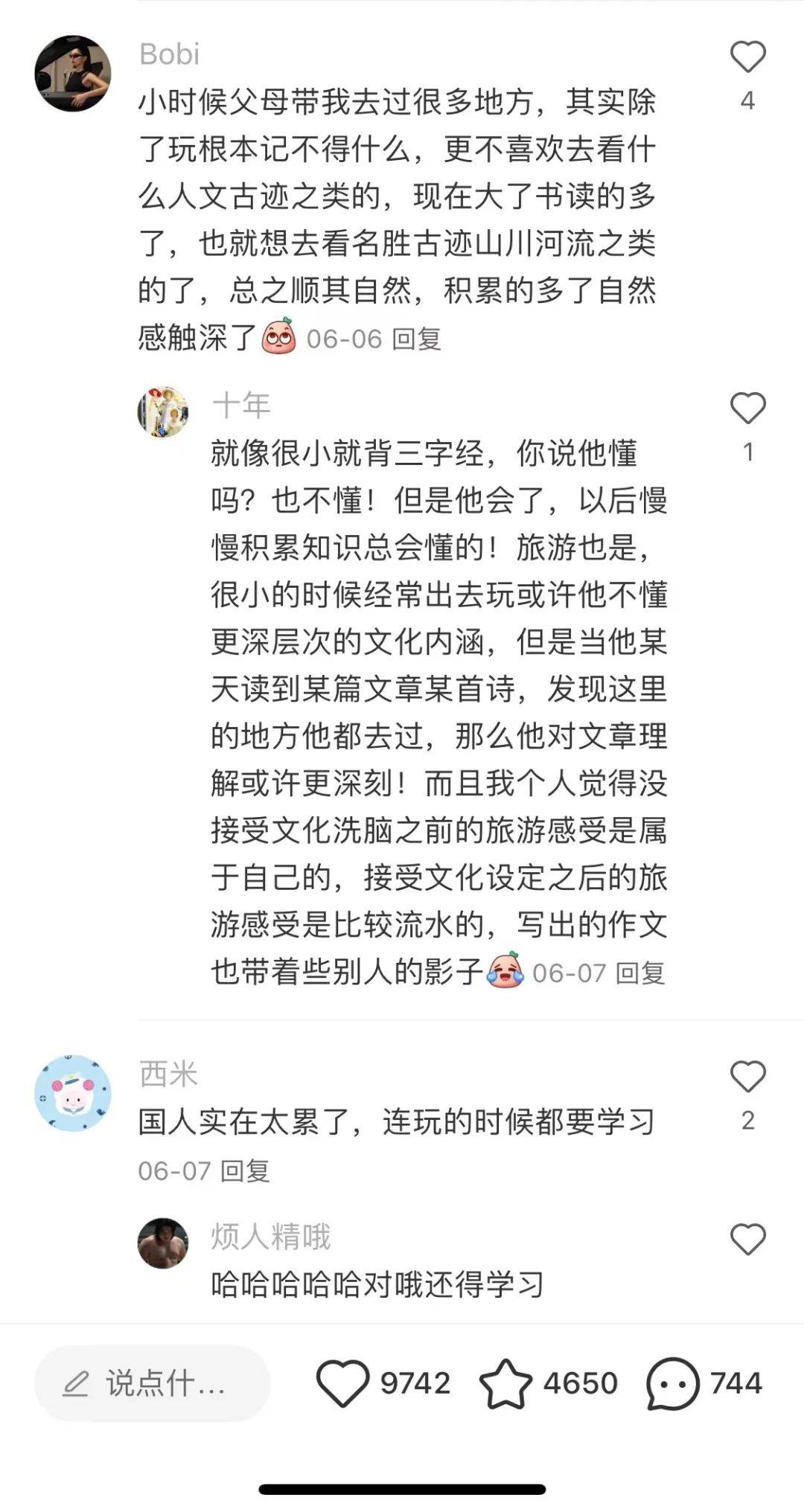Reply to 十年's comment
This screenshot has width=804, height=1512.
tap(641, 973)
